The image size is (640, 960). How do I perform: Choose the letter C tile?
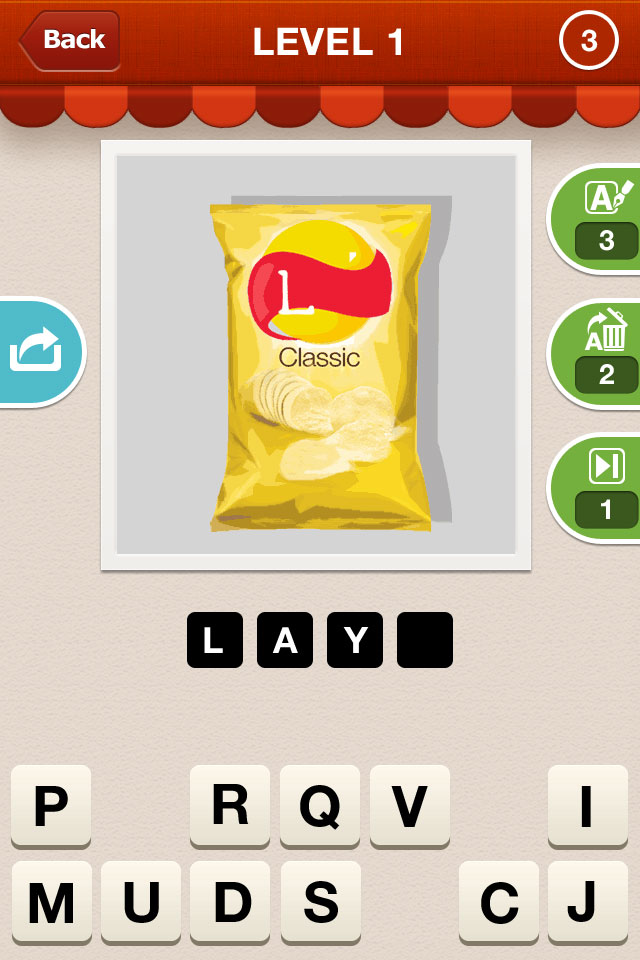coord(499,903)
